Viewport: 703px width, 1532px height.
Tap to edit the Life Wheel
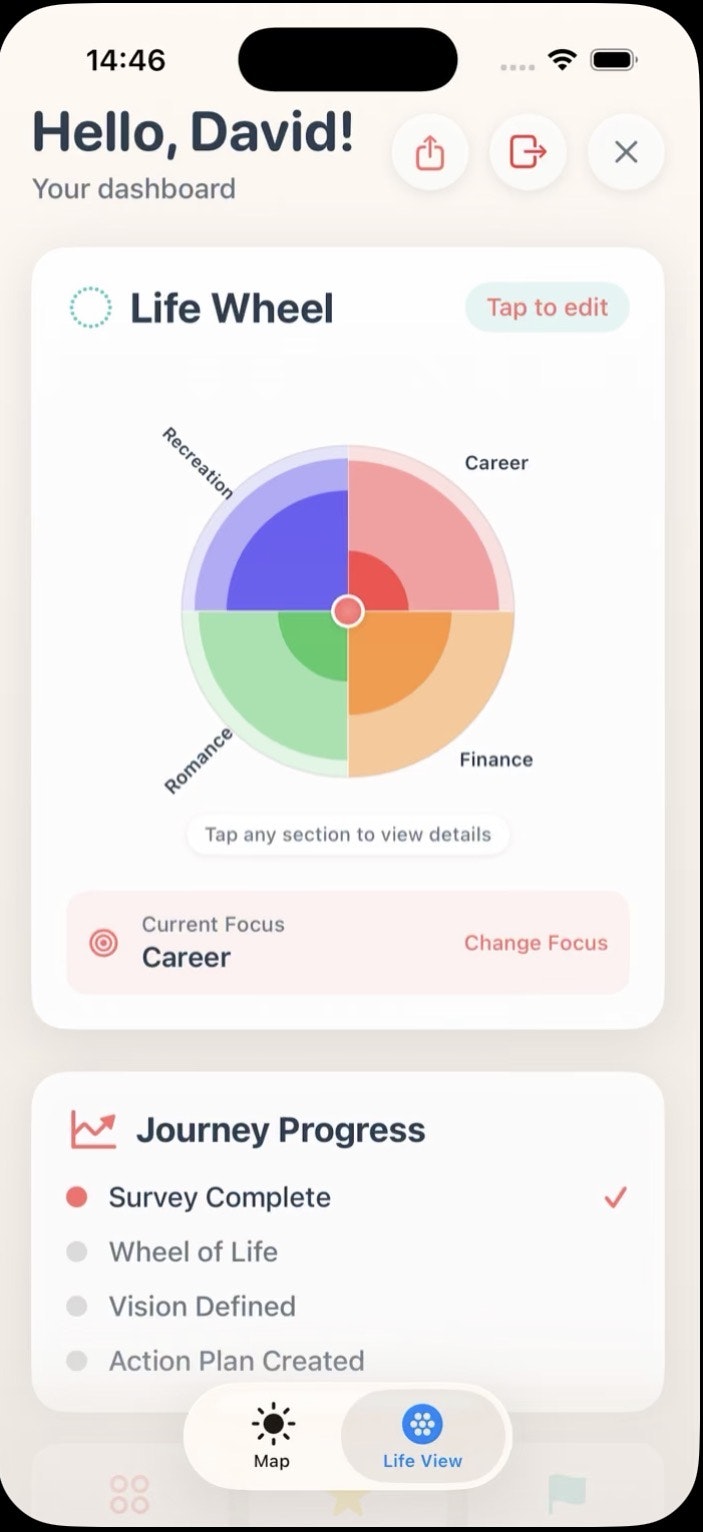point(547,307)
